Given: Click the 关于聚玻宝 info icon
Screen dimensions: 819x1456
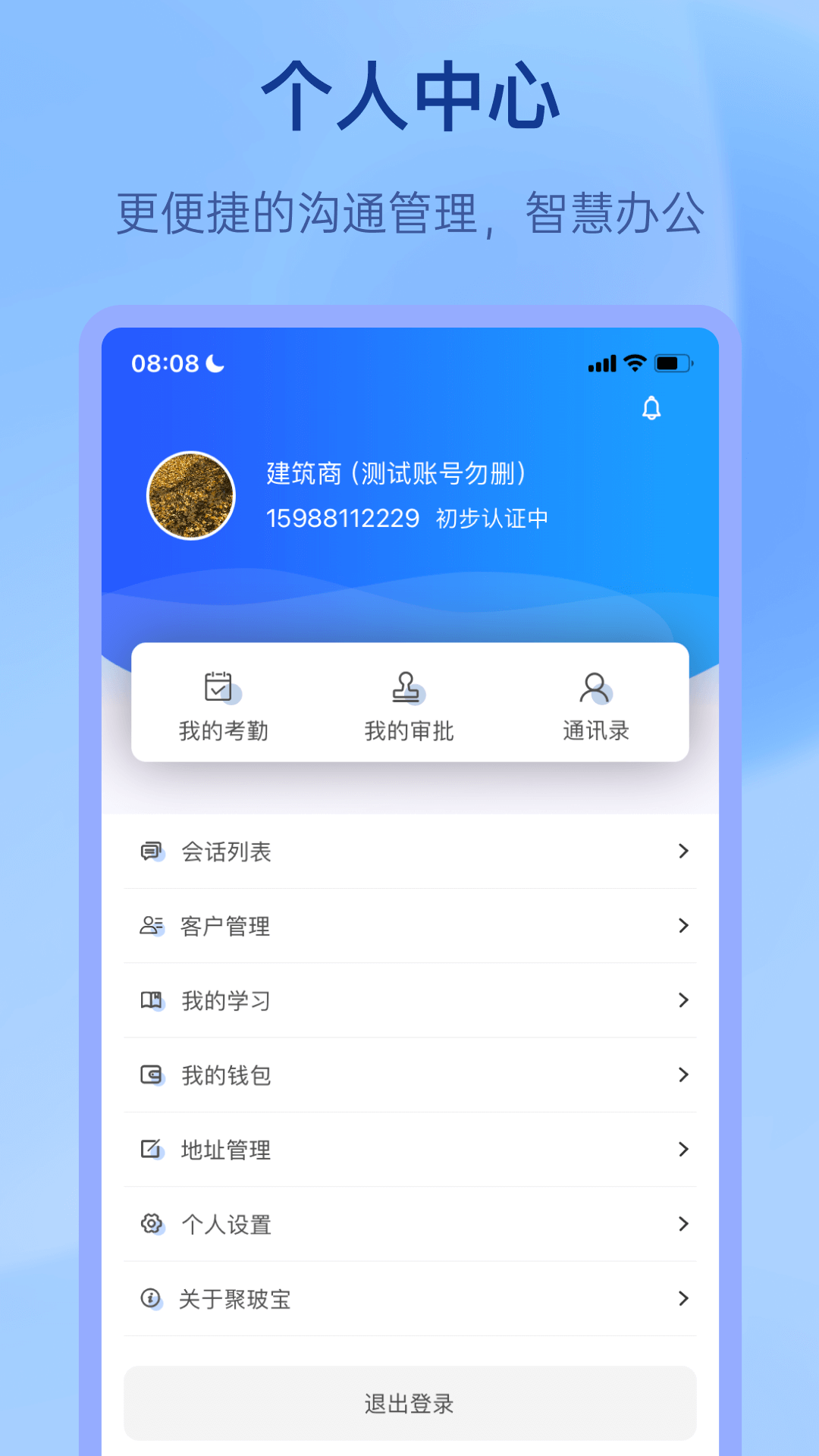Looking at the screenshot, I should [x=152, y=1298].
